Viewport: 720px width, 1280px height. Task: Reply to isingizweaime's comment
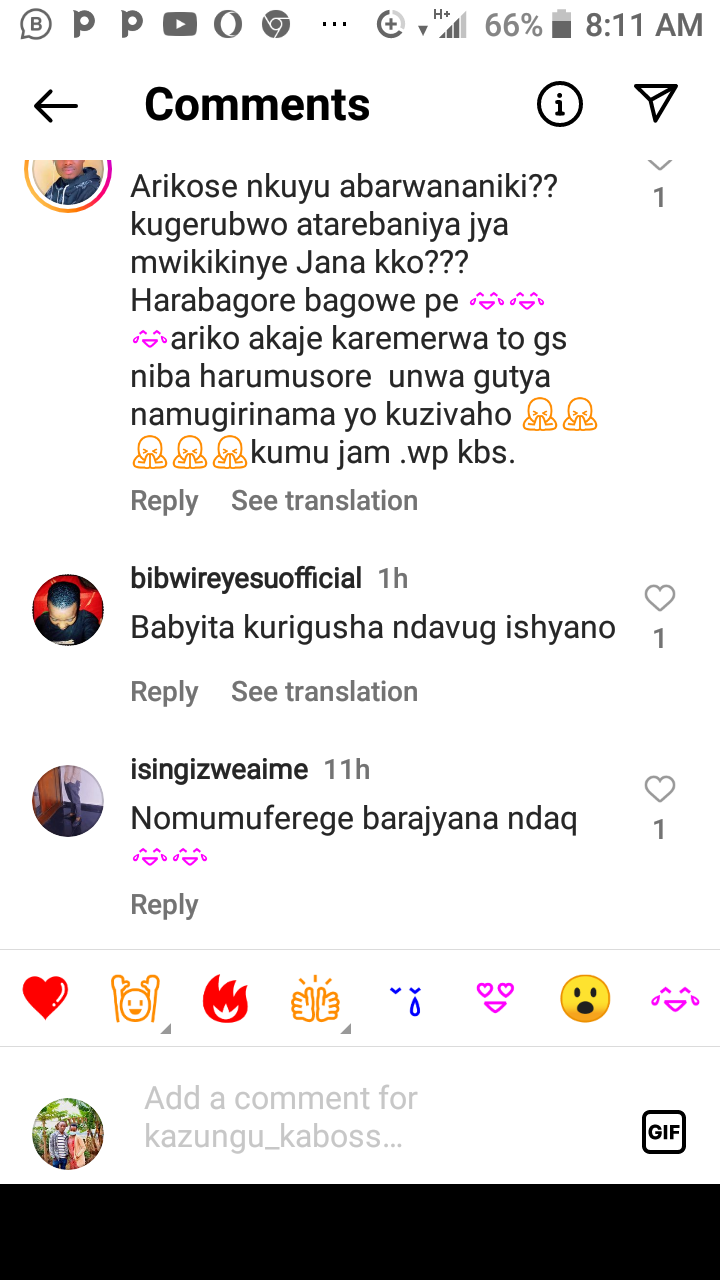pos(164,905)
